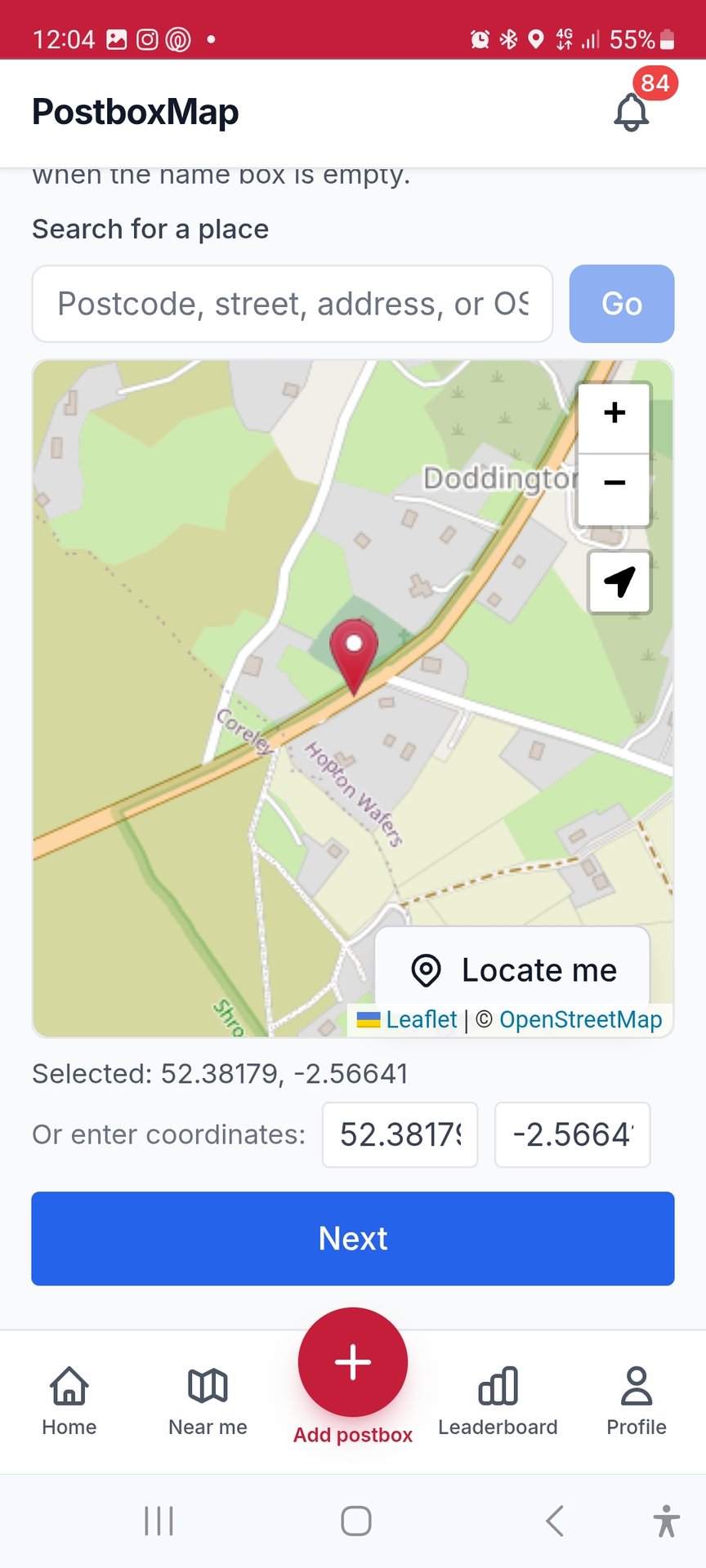View the Leaderboard tab

coord(498,1400)
